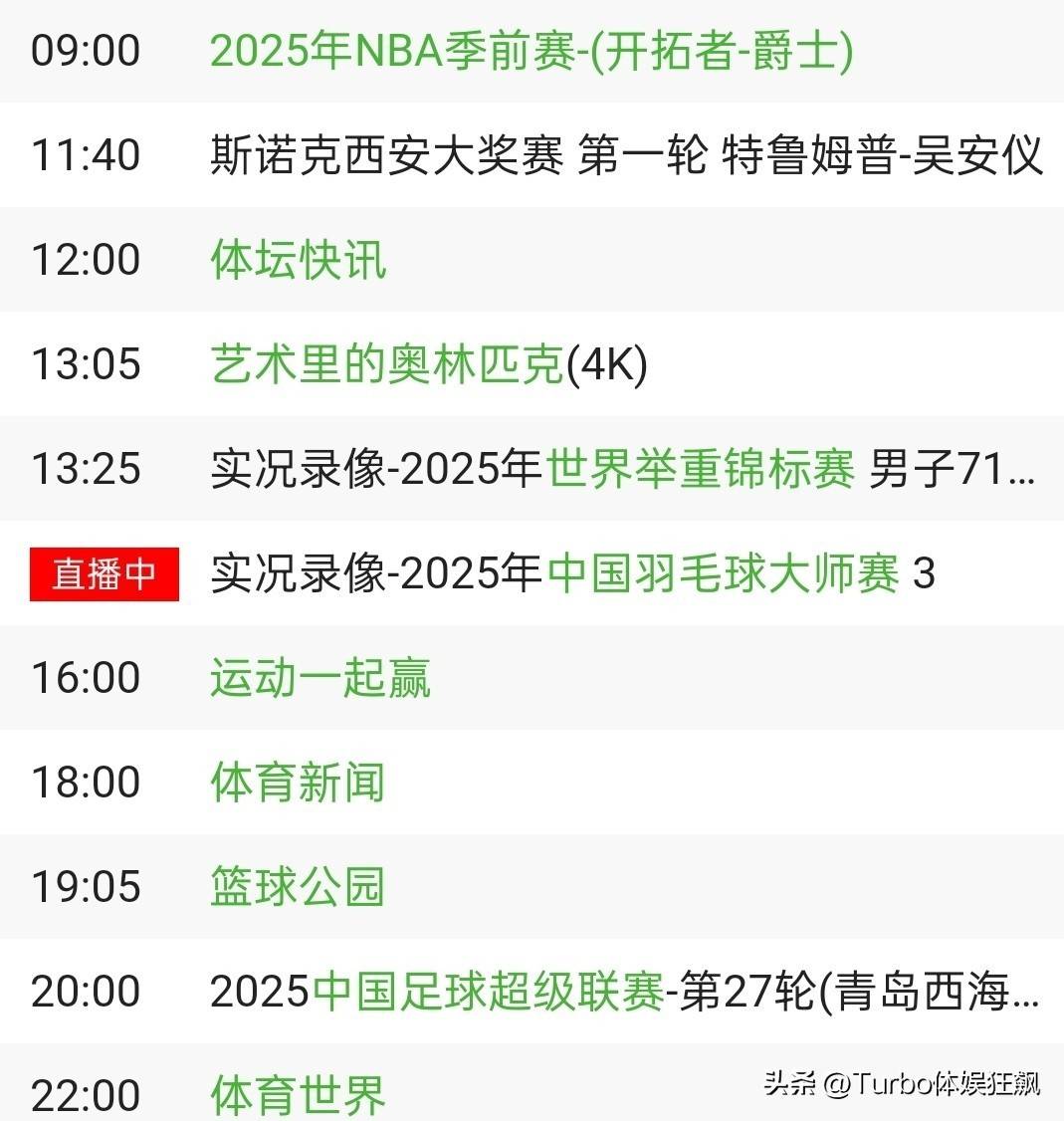Open the 世界举重锦标赛 link
This screenshot has width=1064, height=1121.
coord(701,469)
